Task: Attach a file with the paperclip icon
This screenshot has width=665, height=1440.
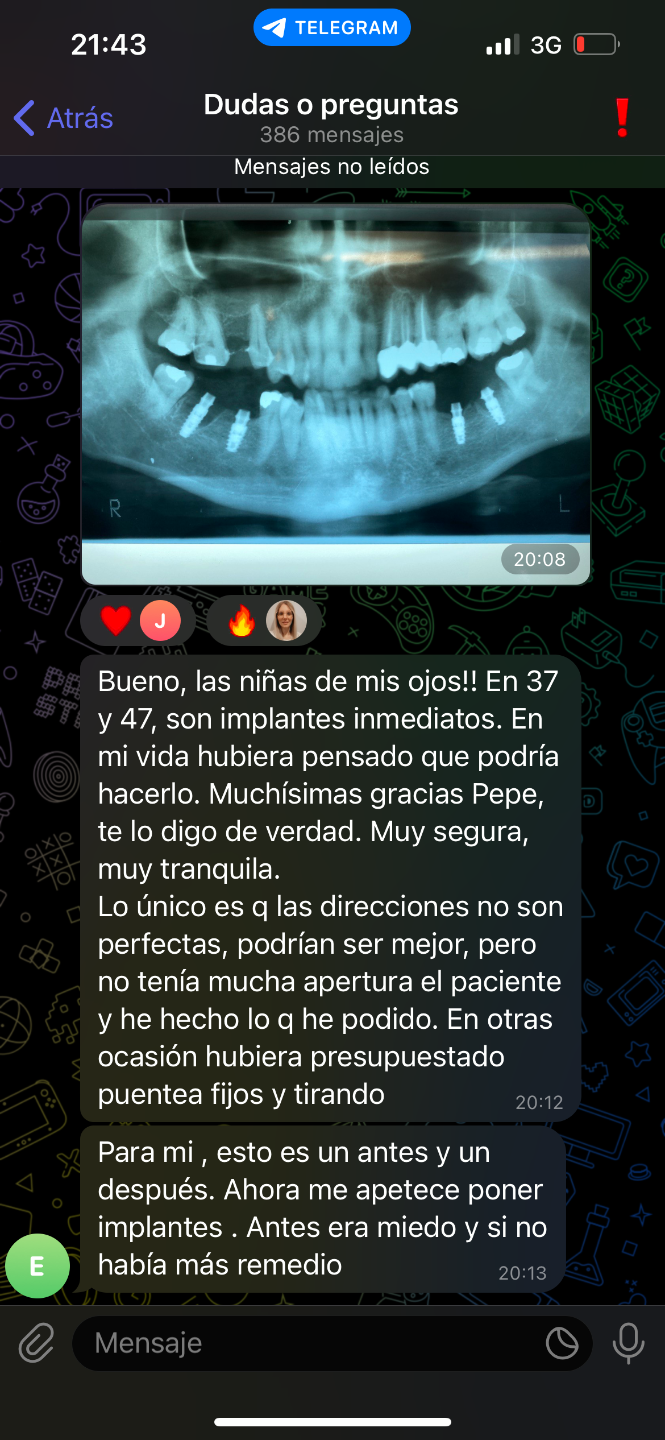Action: 37,1343
